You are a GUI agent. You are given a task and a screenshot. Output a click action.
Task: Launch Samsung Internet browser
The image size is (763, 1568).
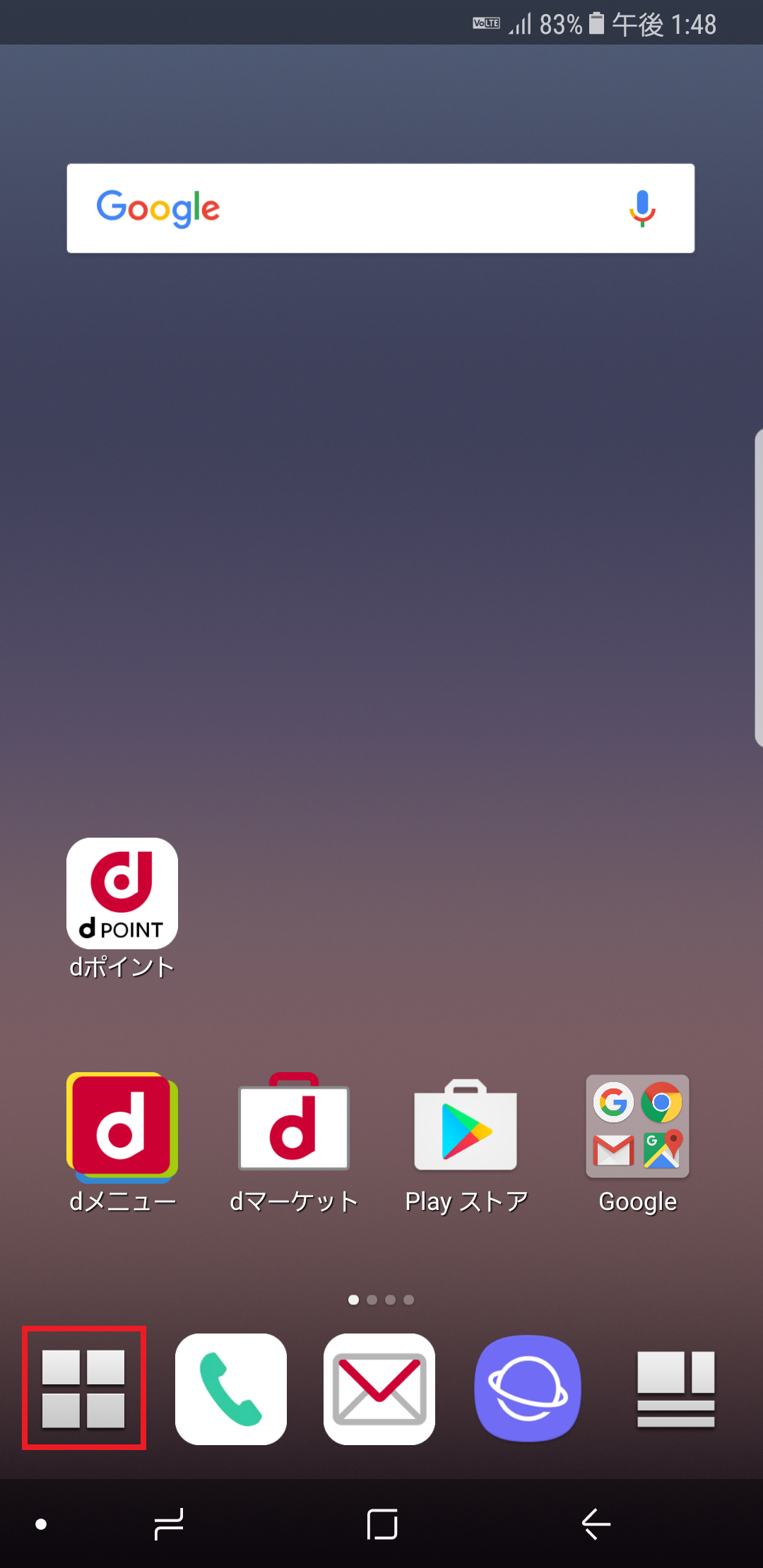coord(528,1388)
